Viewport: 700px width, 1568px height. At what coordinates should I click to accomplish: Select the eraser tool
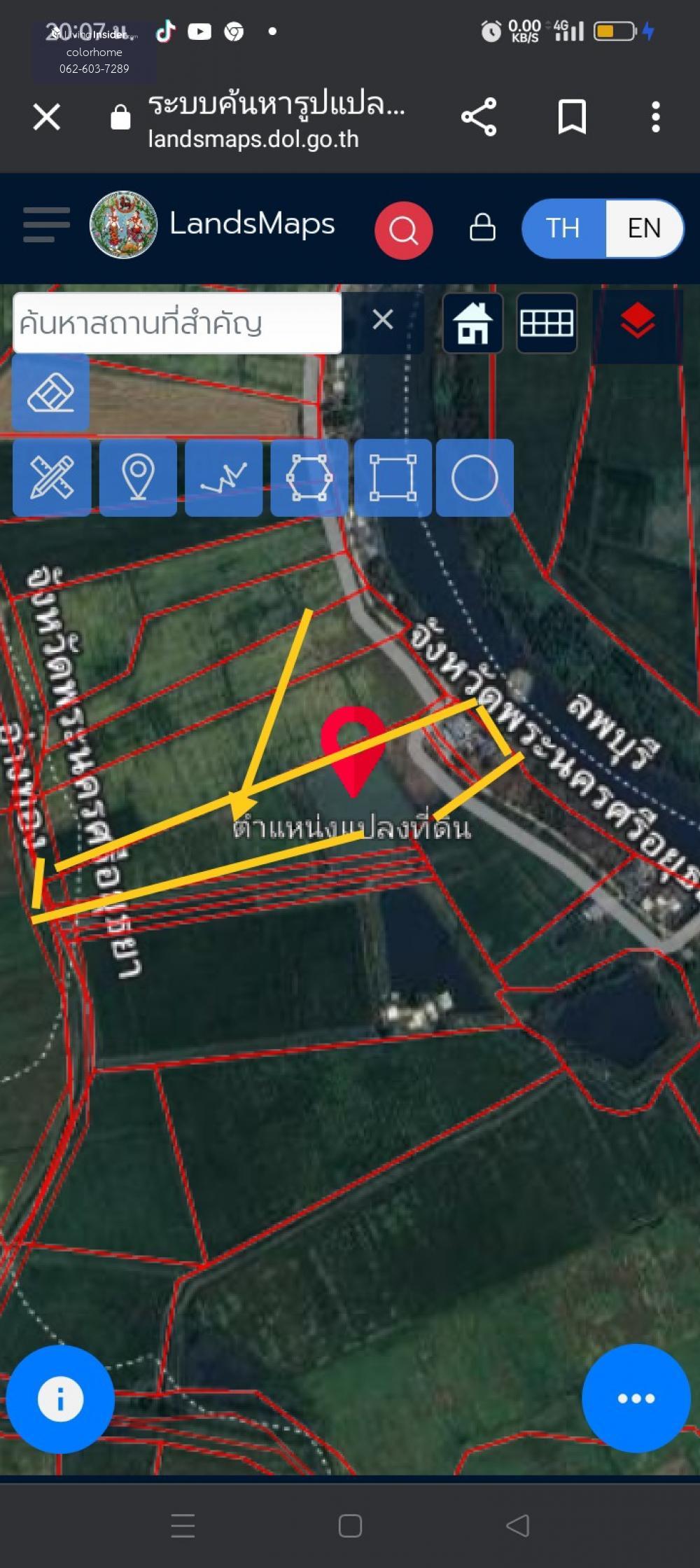tap(50, 392)
